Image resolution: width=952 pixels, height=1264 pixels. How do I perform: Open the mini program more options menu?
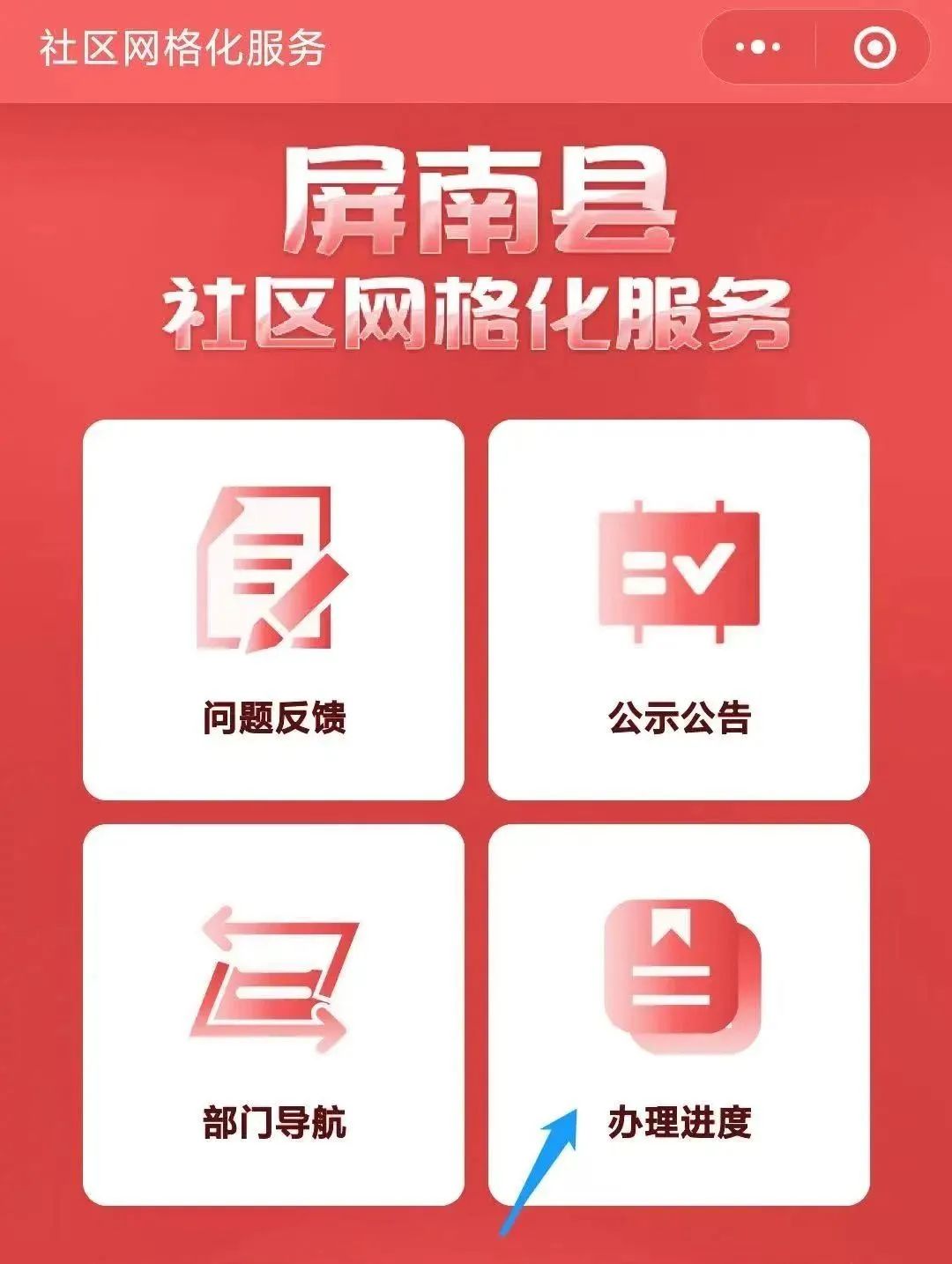tap(758, 48)
